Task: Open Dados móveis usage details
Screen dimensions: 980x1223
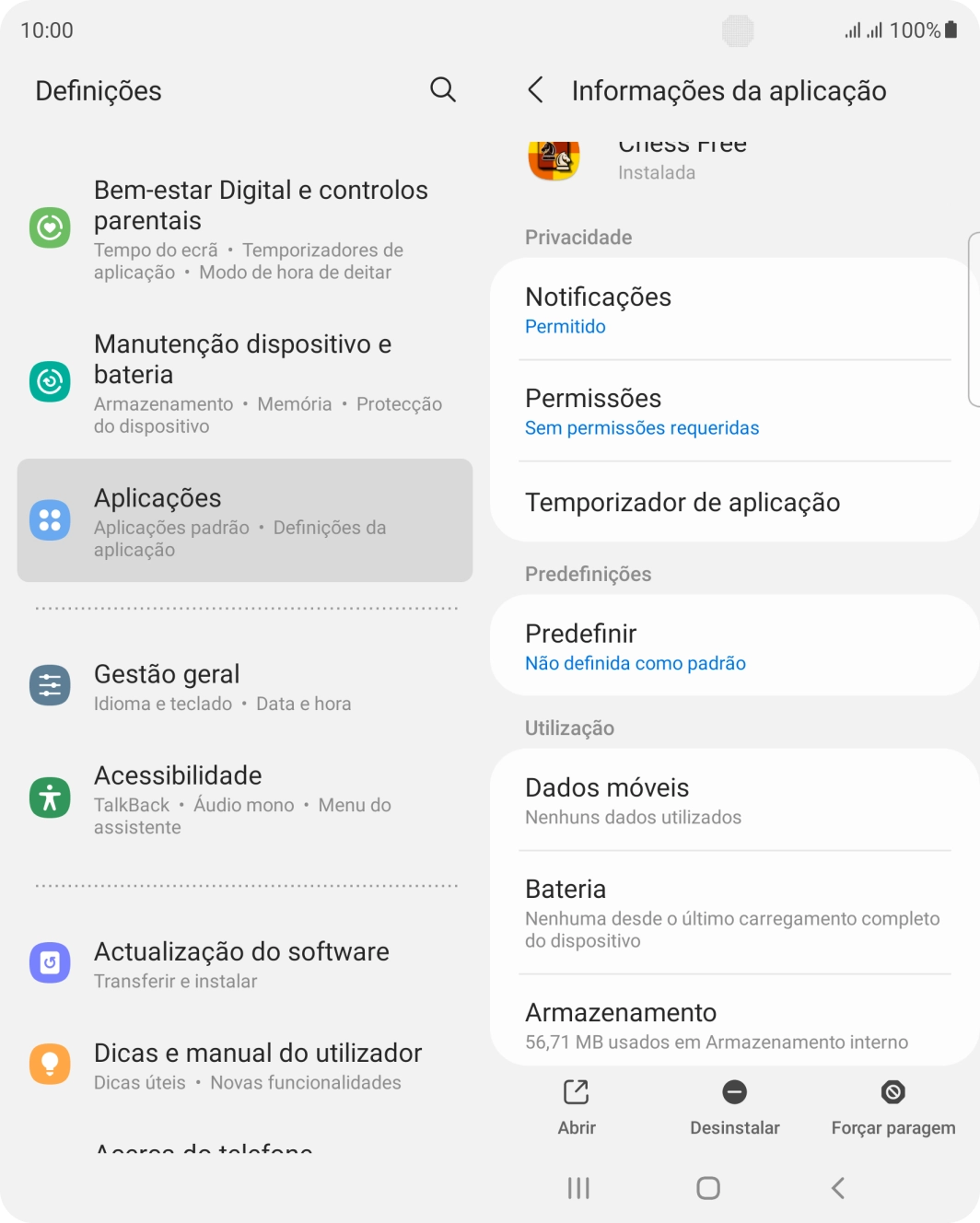Action: [734, 799]
